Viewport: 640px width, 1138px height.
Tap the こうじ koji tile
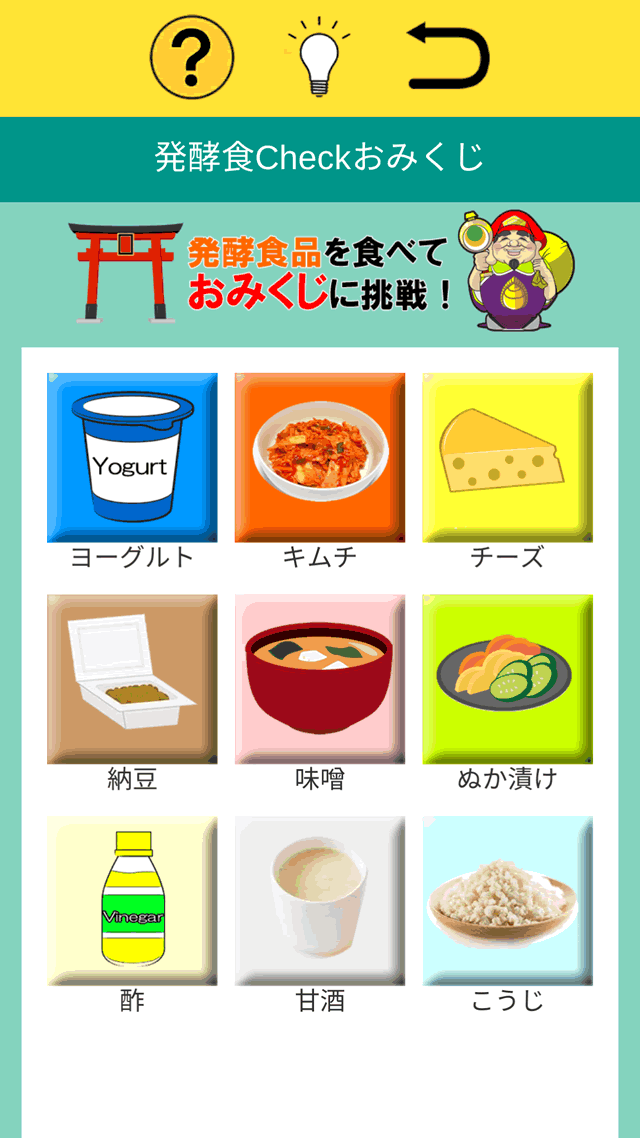pos(507,901)
